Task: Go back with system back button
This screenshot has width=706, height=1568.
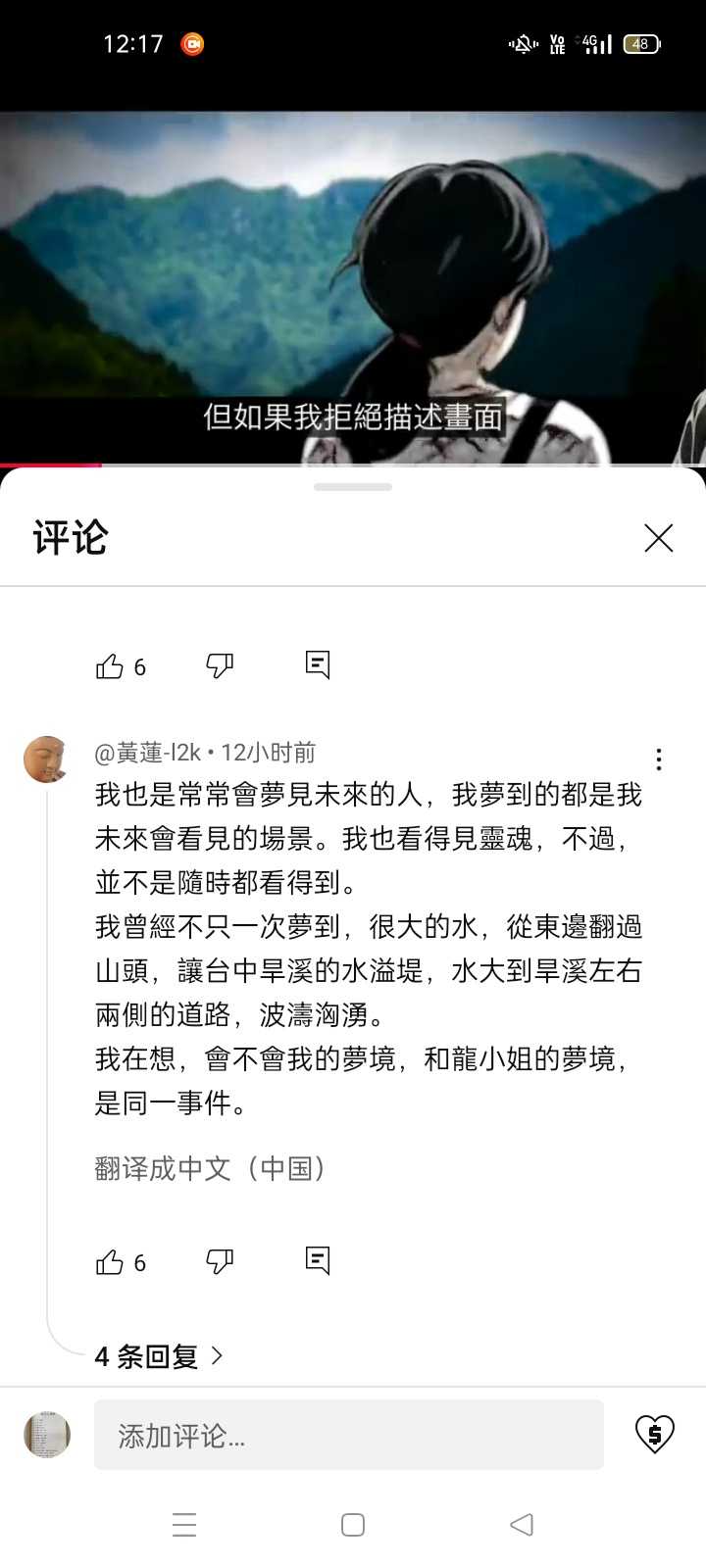Action: pyautogui.click(x=522, y=1525)
